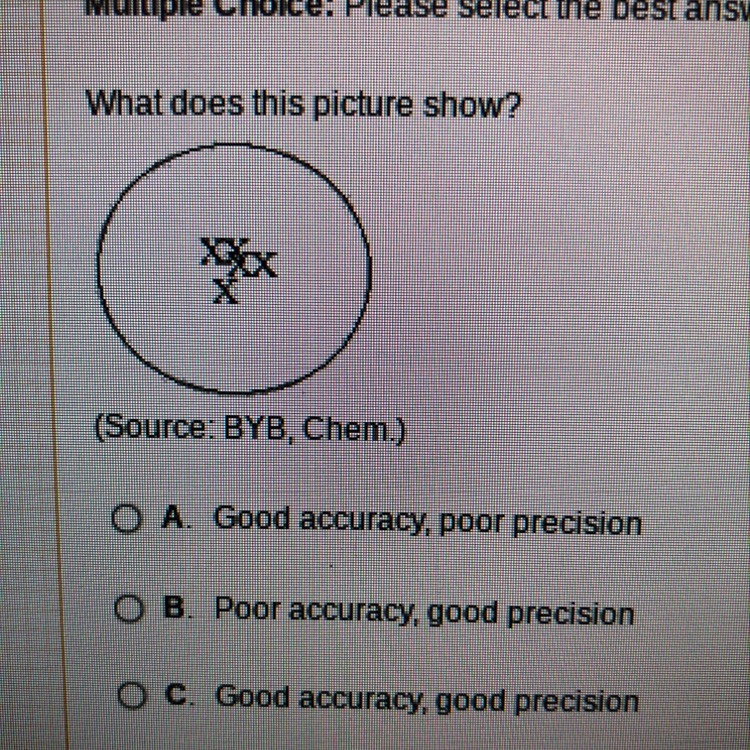
Task: Choose option B: Poor accuracy, good precision
Action: (x=126, y=607)
